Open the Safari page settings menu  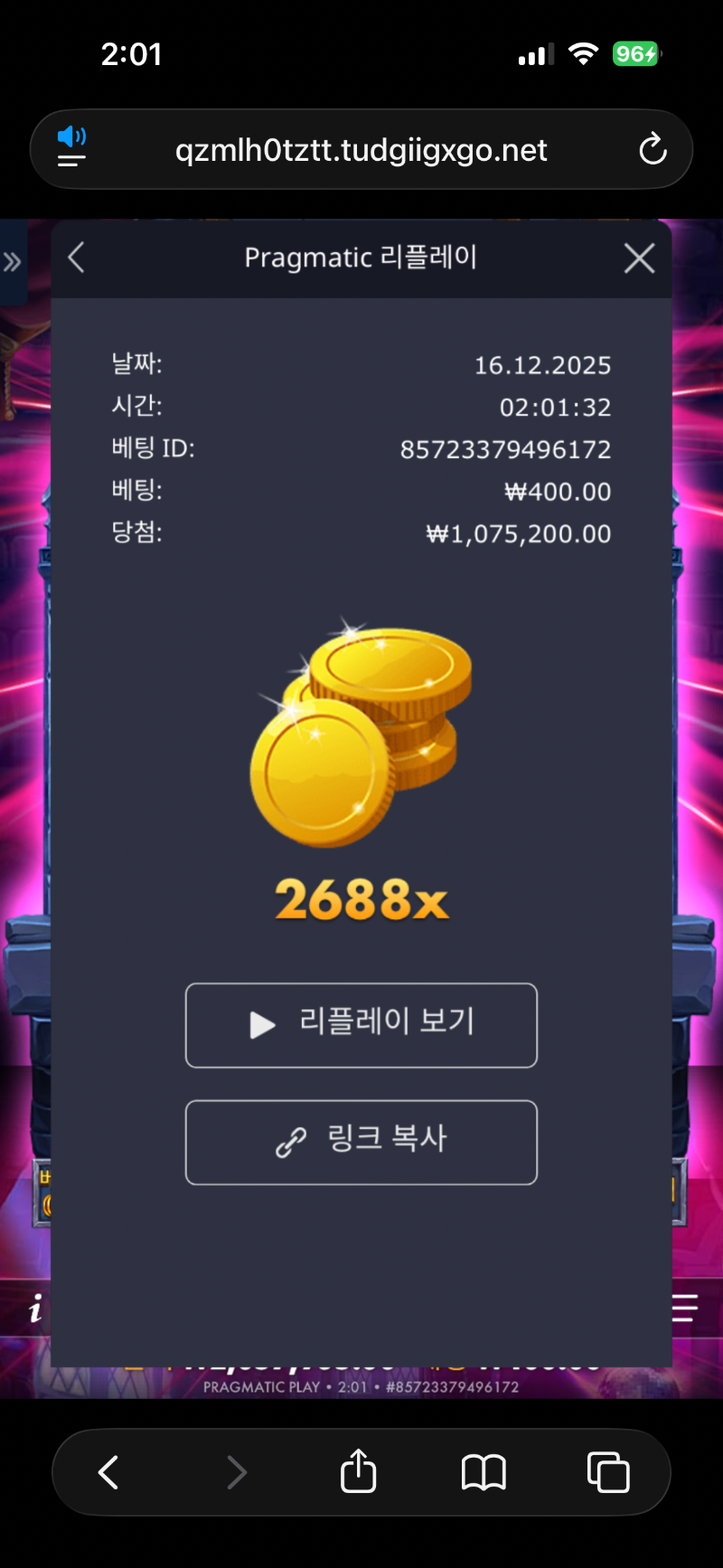[x=71, y=148]
